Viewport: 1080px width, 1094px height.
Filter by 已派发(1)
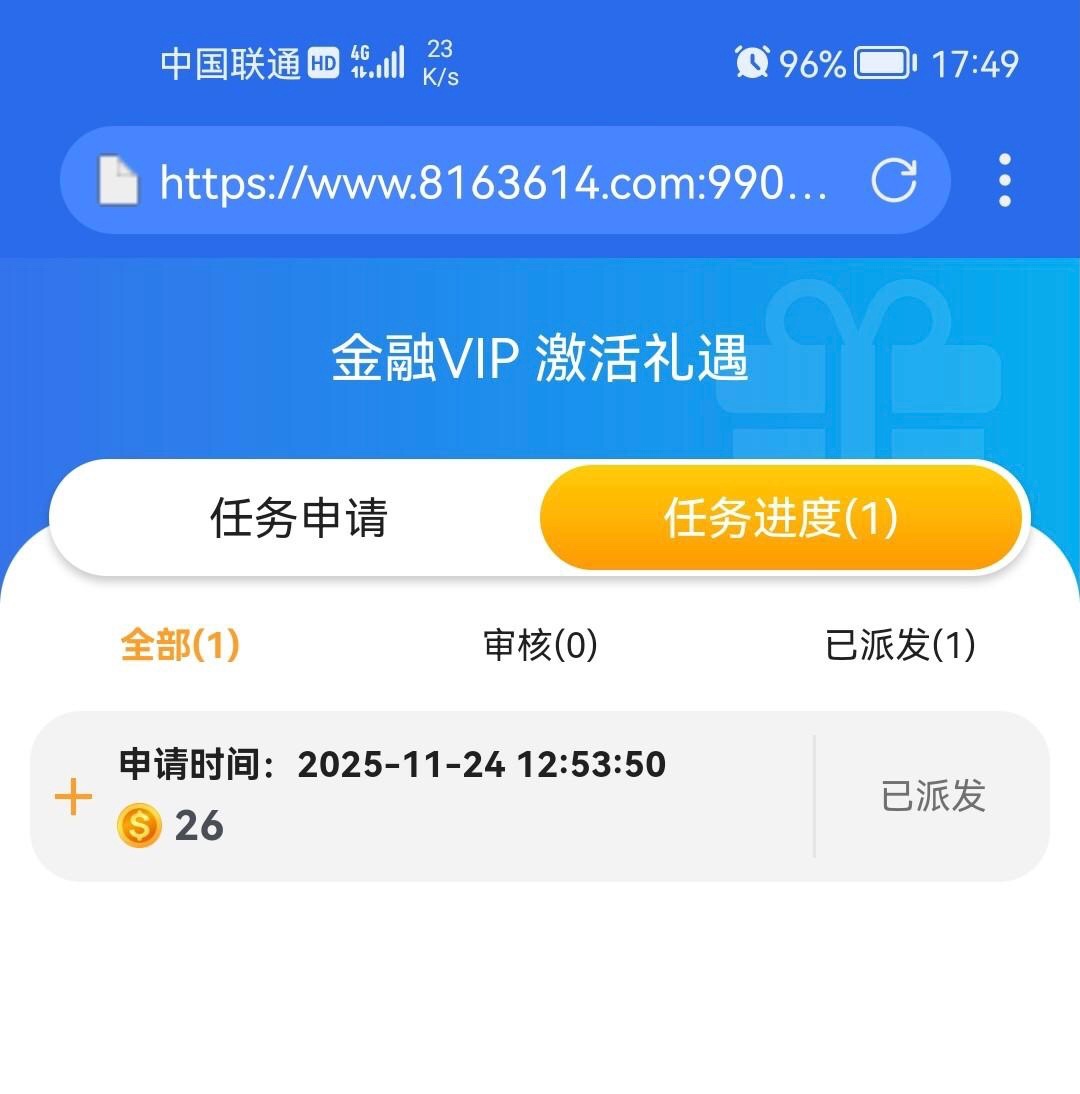tap(900, 645)
